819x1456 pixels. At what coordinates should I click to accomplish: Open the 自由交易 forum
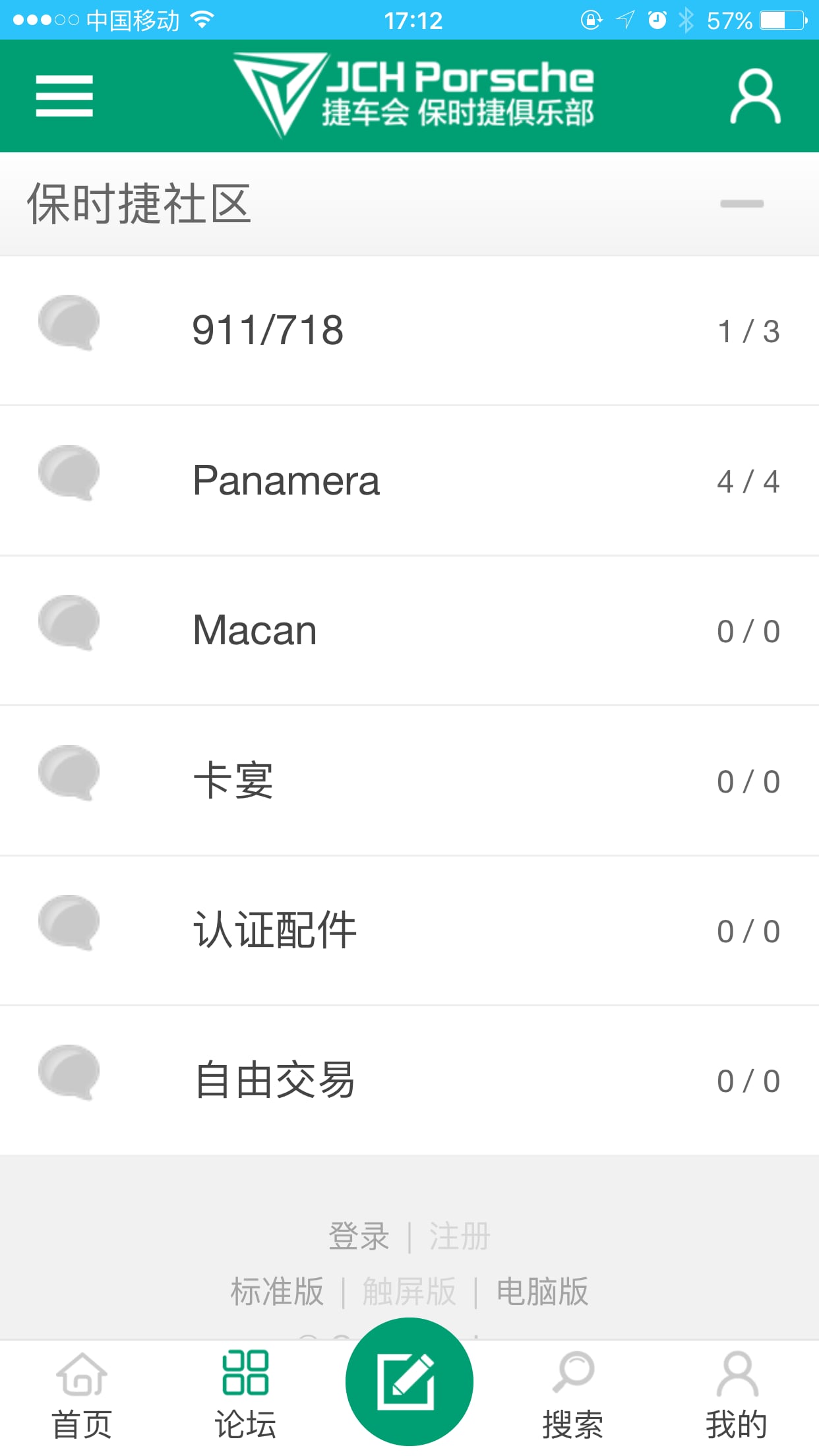pyautogui.click(x=409, y=1080)
